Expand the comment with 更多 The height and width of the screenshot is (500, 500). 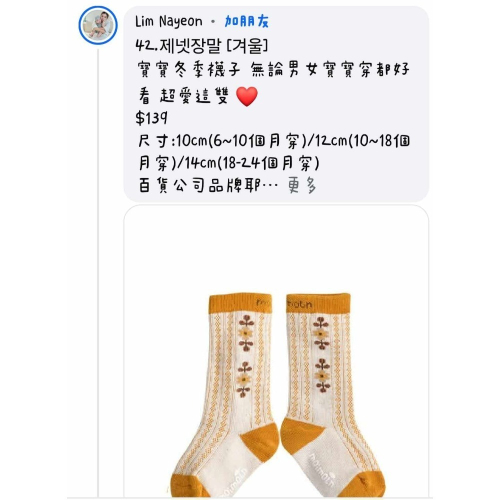[302, 186]
